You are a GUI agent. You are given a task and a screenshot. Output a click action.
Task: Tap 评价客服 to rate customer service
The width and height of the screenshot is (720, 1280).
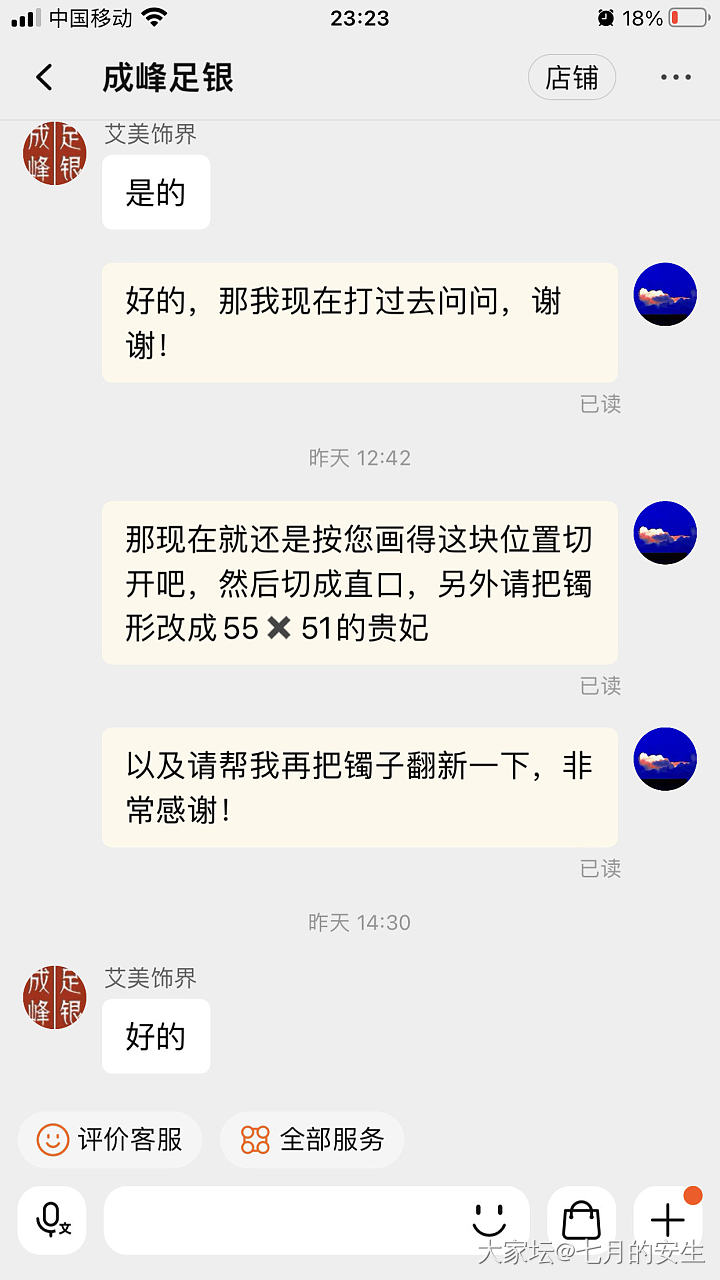110,1139
